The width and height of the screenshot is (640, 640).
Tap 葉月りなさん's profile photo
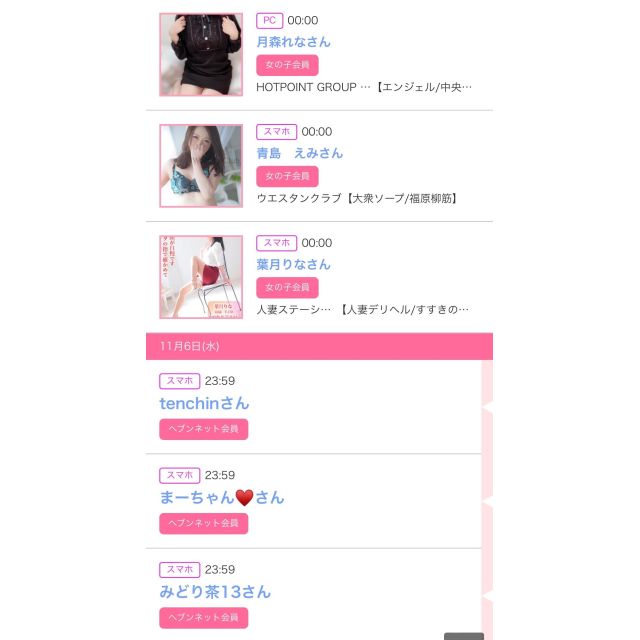201,276
